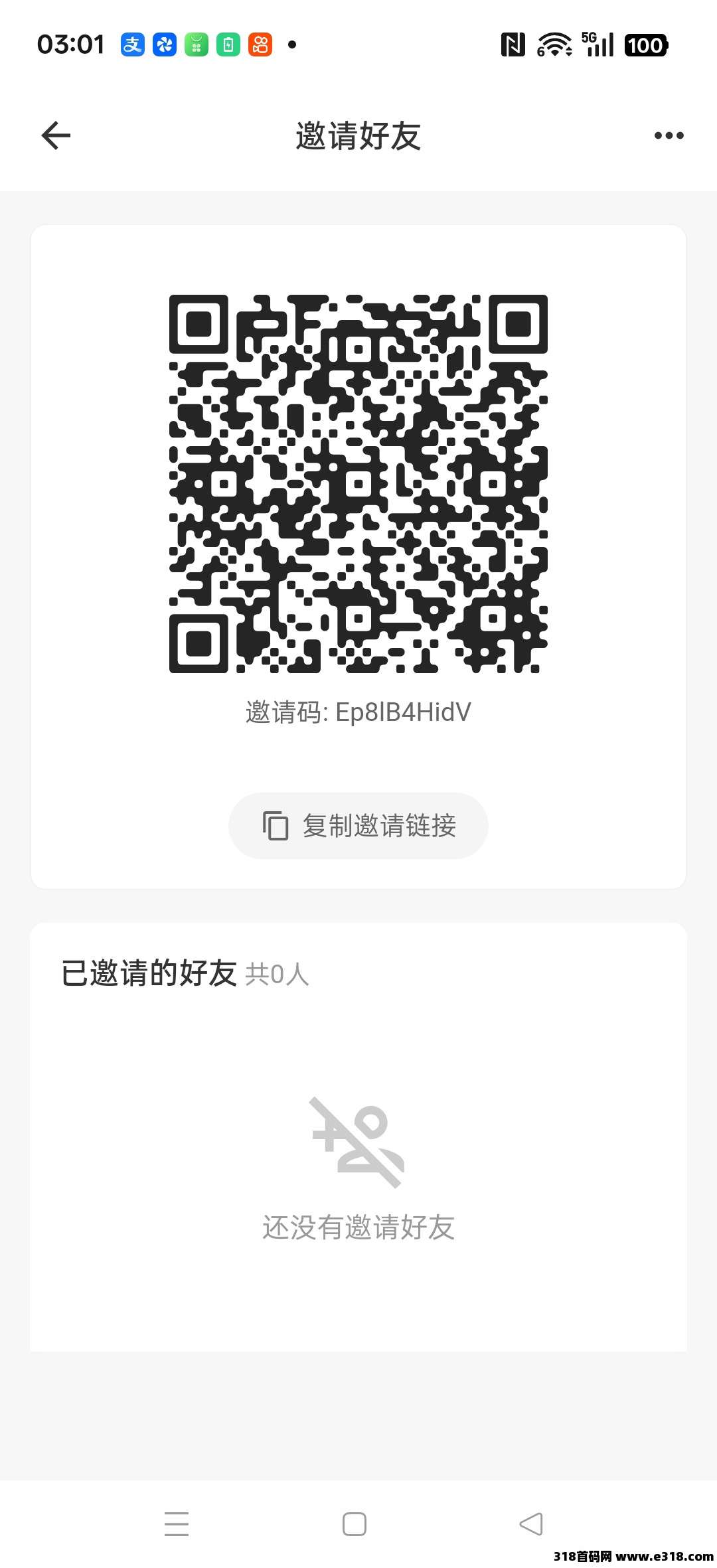Open the three-dot overflow menu
Screen dimensions: 717x1568
tap(669, 136)
